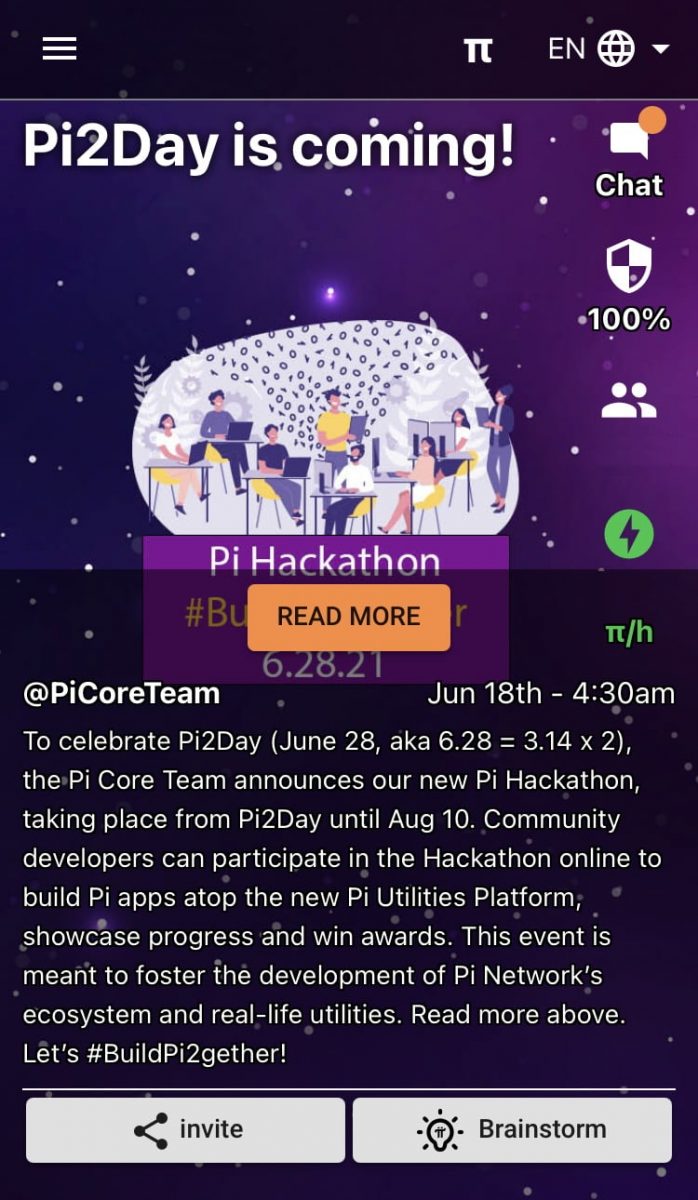Screen dimensions: 698x1200
Task: Tap the invite share button
Action: coord(185,1130)
